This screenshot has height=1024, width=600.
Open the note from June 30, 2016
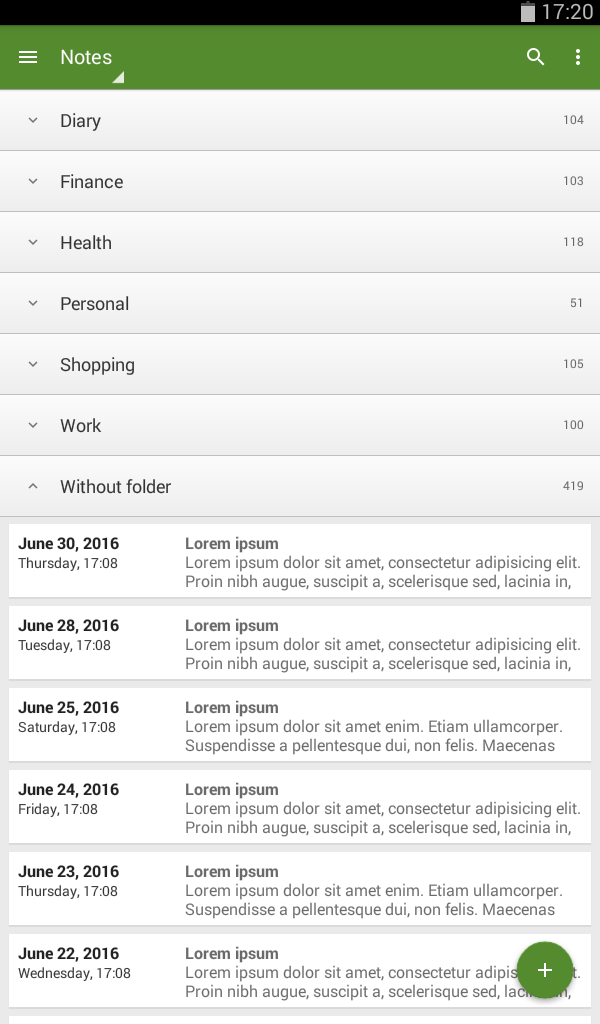click(300, 560)
